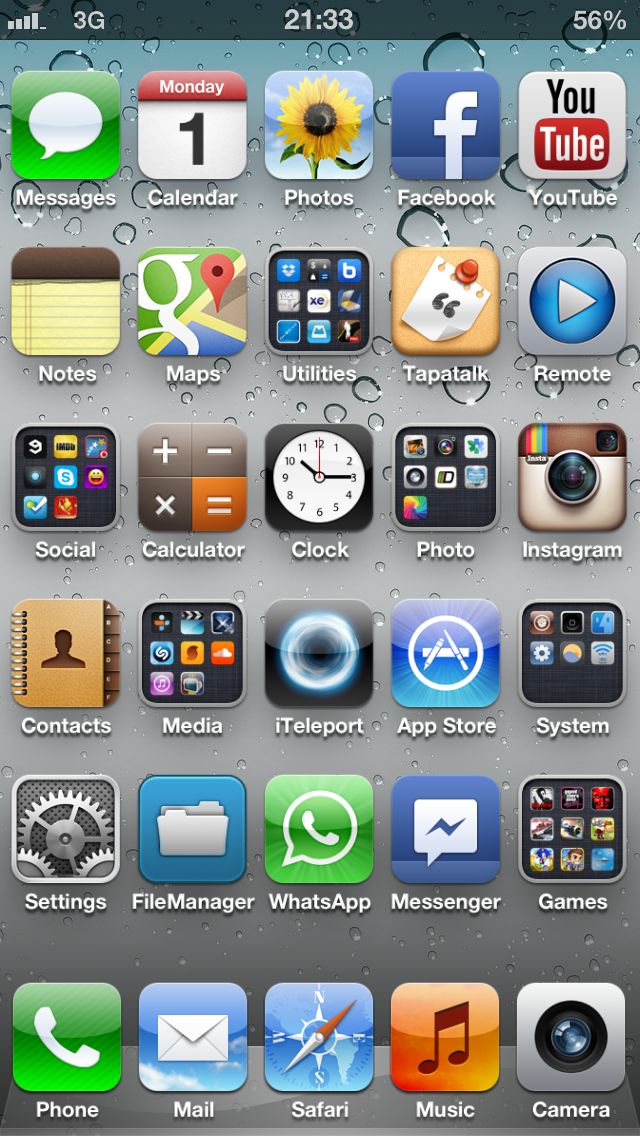
Task: Open the Social folder
Action: point(65,477)
